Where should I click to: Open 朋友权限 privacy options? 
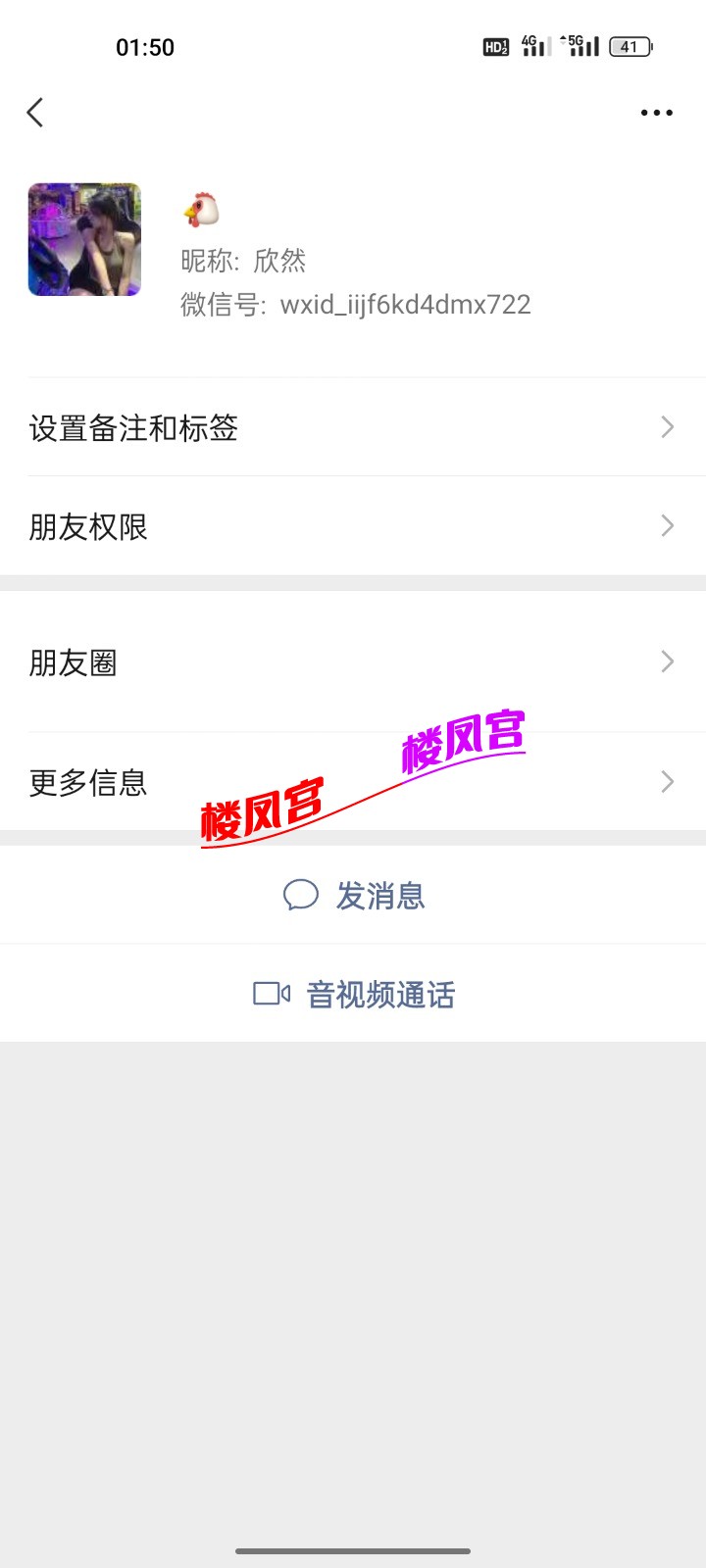pyautogui.click(x=353, y=526)
